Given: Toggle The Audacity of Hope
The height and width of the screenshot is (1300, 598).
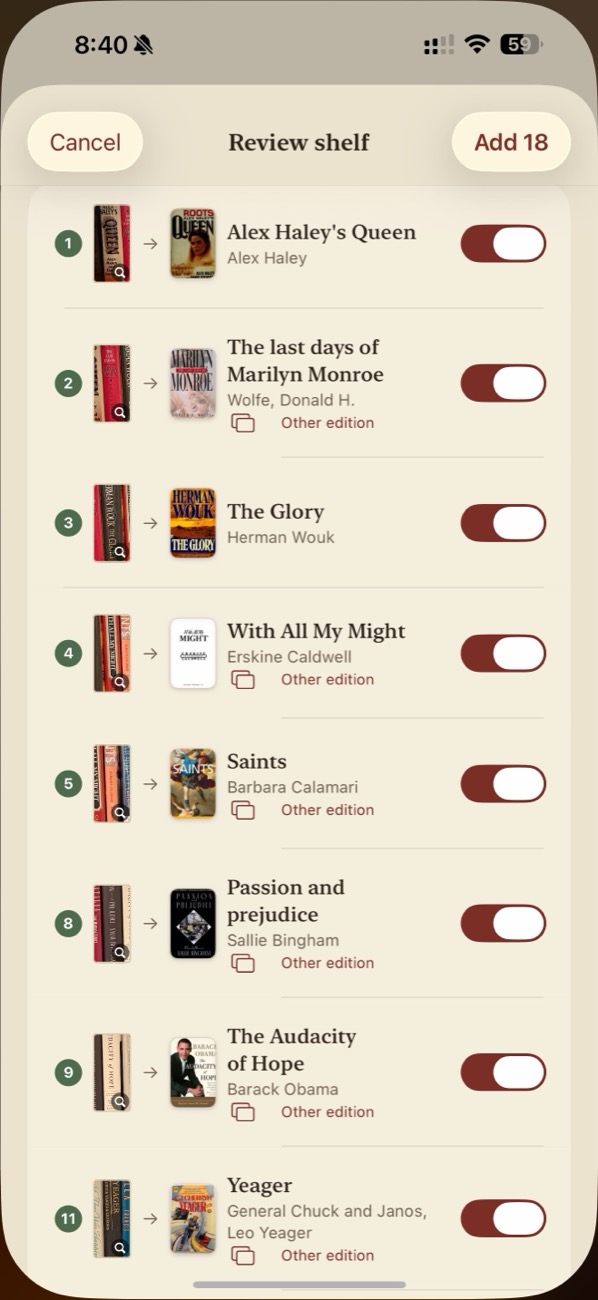Looking at the screenshot, I should pyautogui.click(x=503, y=1072).
